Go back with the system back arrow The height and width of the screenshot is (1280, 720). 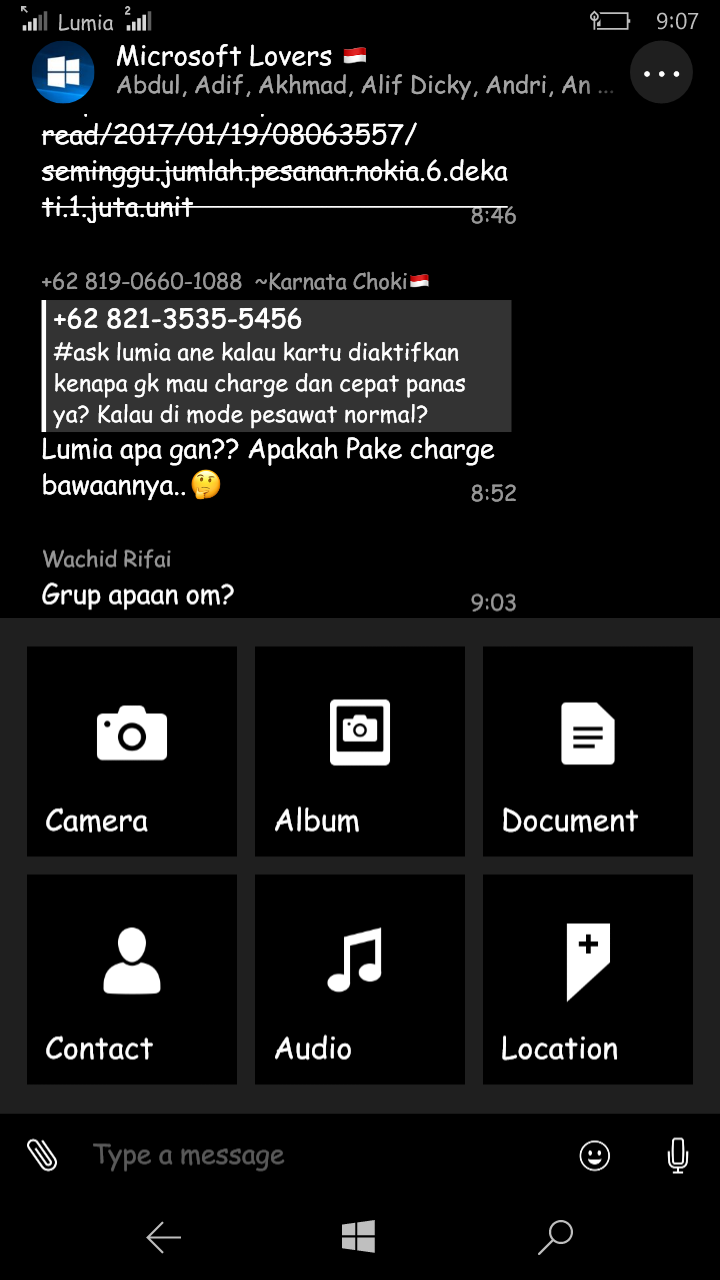(164, 1237)
